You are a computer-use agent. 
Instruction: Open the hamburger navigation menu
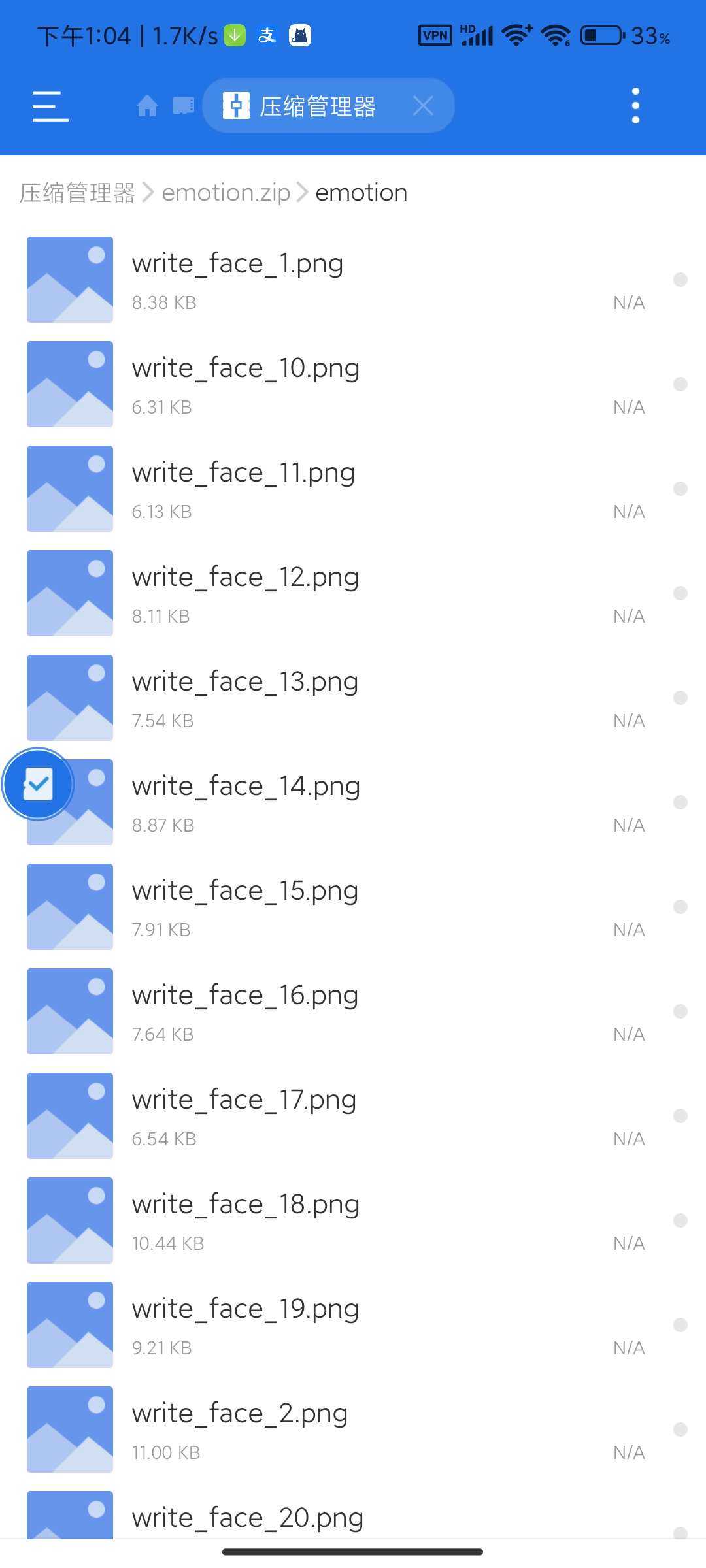(49, 105)
